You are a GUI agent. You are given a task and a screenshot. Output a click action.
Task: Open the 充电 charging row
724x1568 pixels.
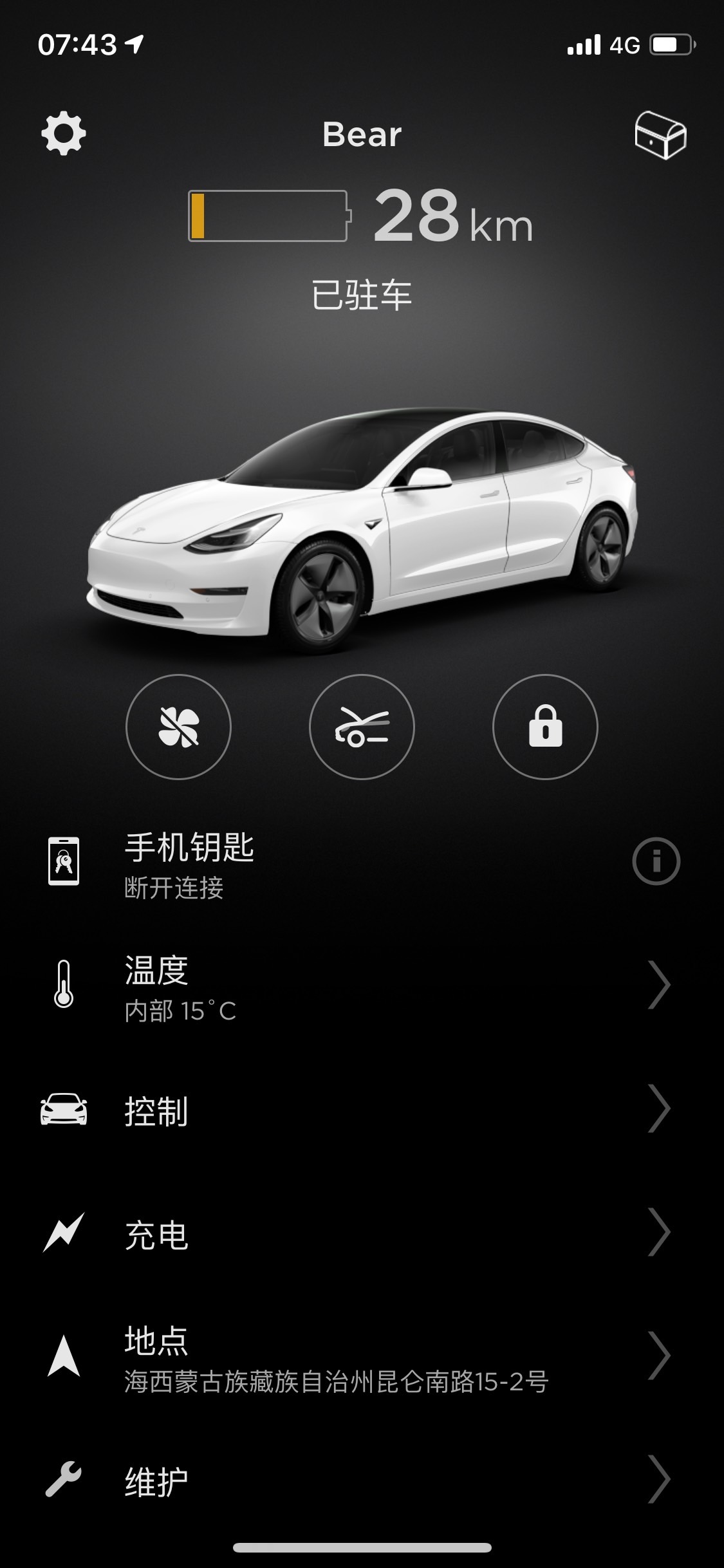click(360, 1233)
